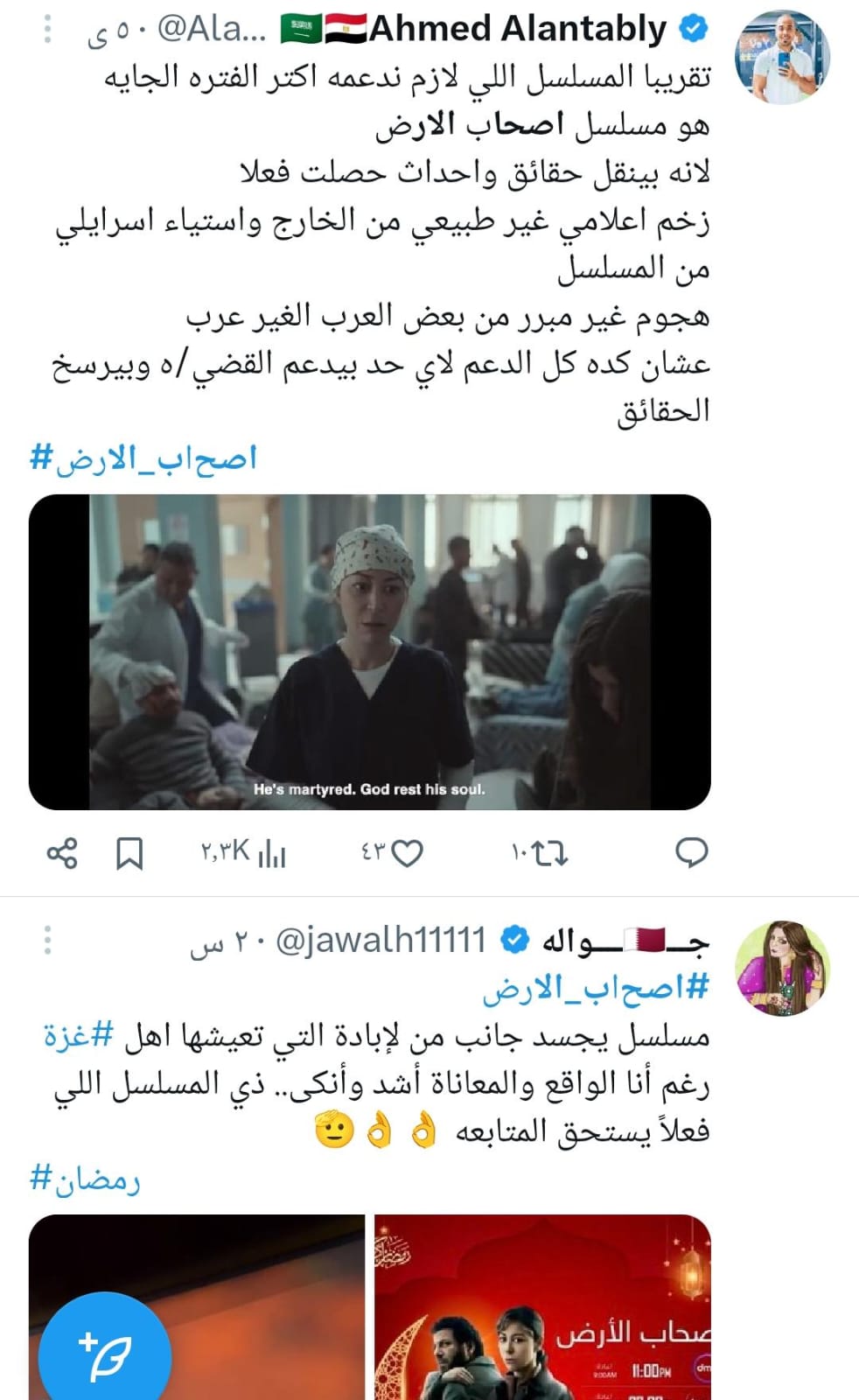Open the #رمضان hashtag
The width and height of the screenshot is (859, 1400).
pos(85,1180)
